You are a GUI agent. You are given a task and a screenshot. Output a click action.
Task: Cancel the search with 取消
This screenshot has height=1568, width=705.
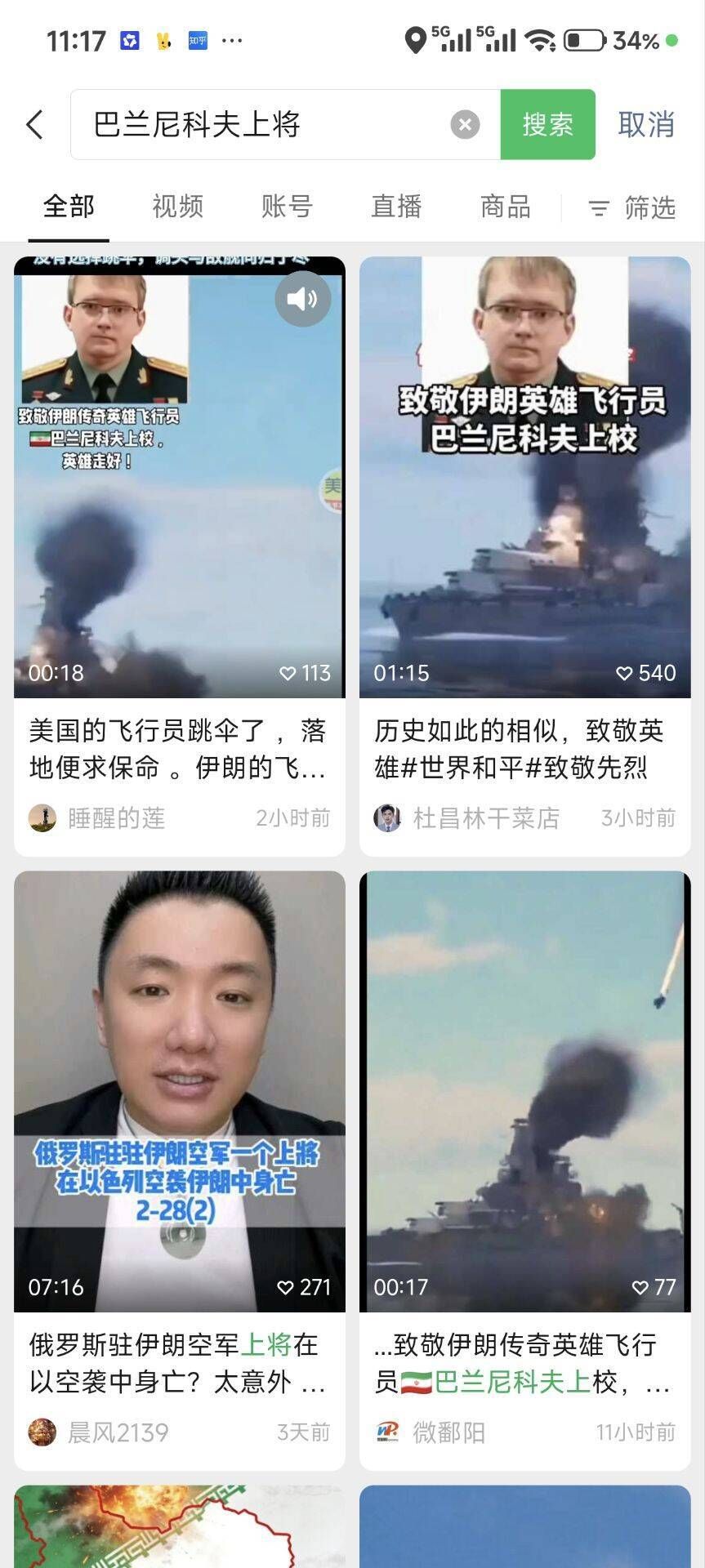[646, 125]
